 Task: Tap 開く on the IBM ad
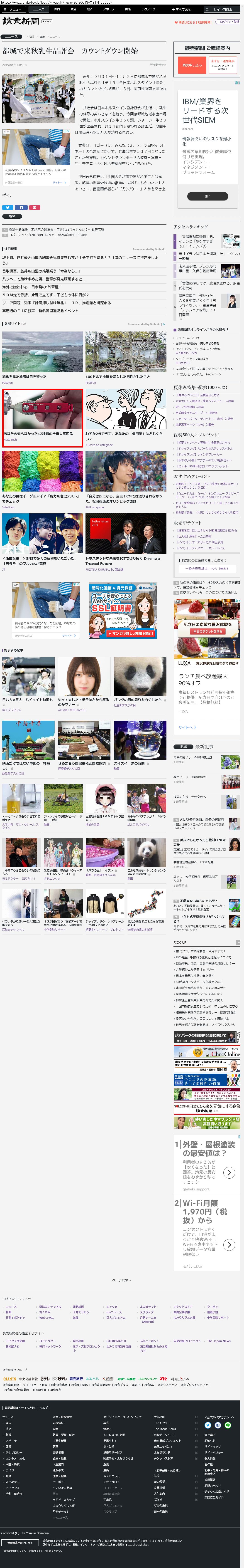pos(207,196)
